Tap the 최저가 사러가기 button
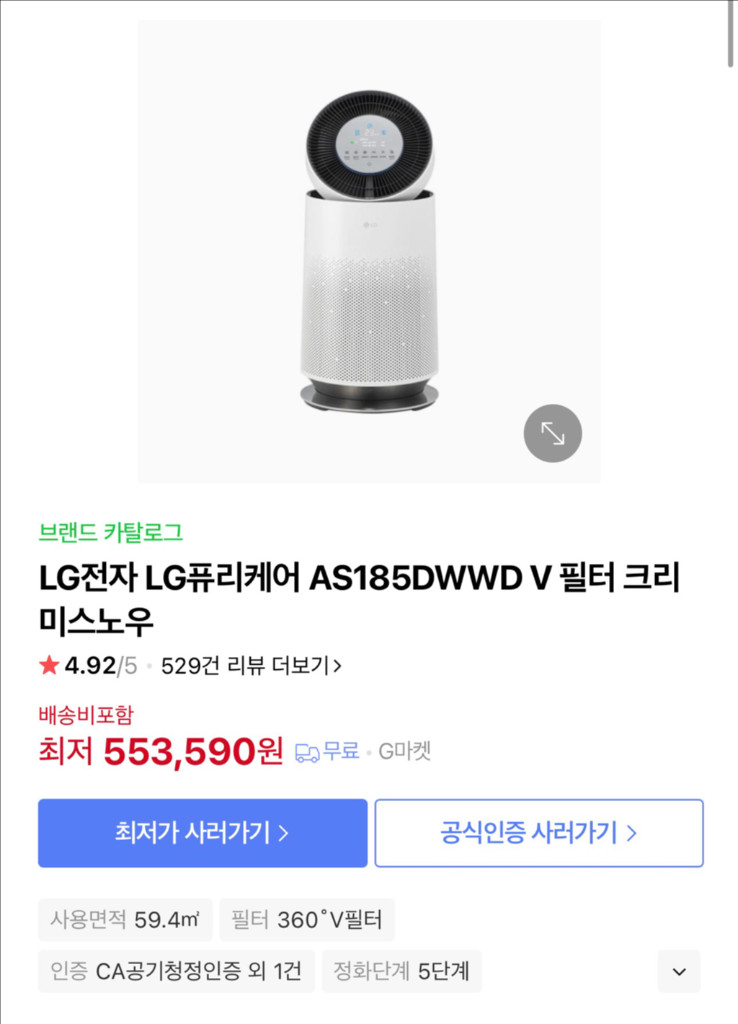The width and height of the screenshot is (738, 1024). pyautogui.click(x=202, y=834)
